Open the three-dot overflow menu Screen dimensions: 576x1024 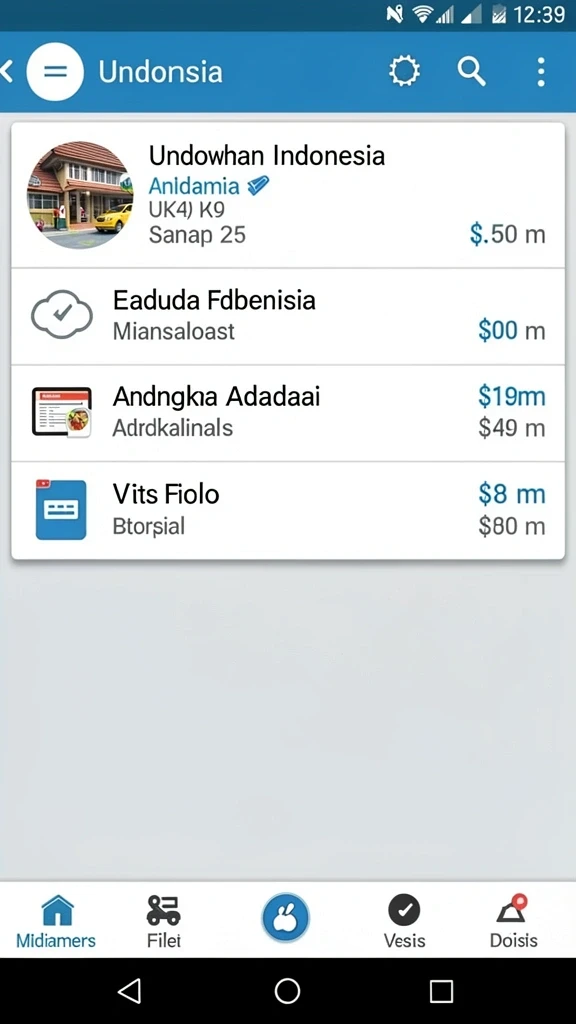(x=541, y=71)
